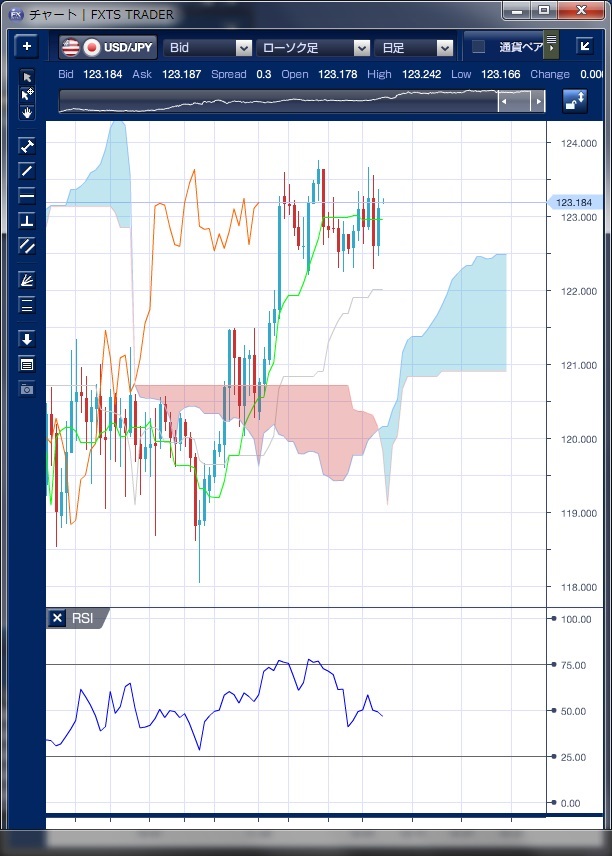Pick the horizontal line drawing tool
612x856 pixels.
[27, 195]
